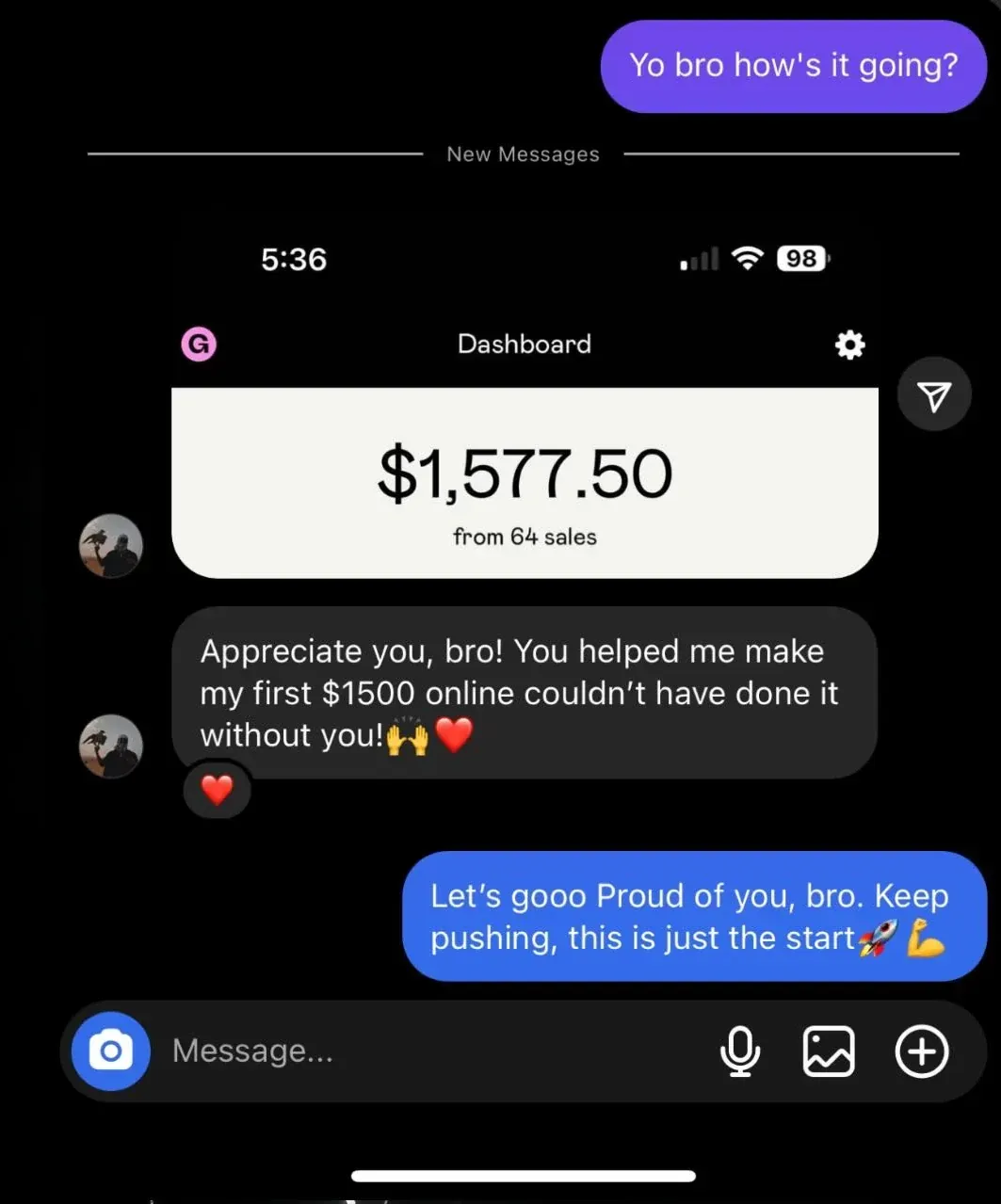
Task: Open more attachment options plus icon
Action: coord(921,1051)
